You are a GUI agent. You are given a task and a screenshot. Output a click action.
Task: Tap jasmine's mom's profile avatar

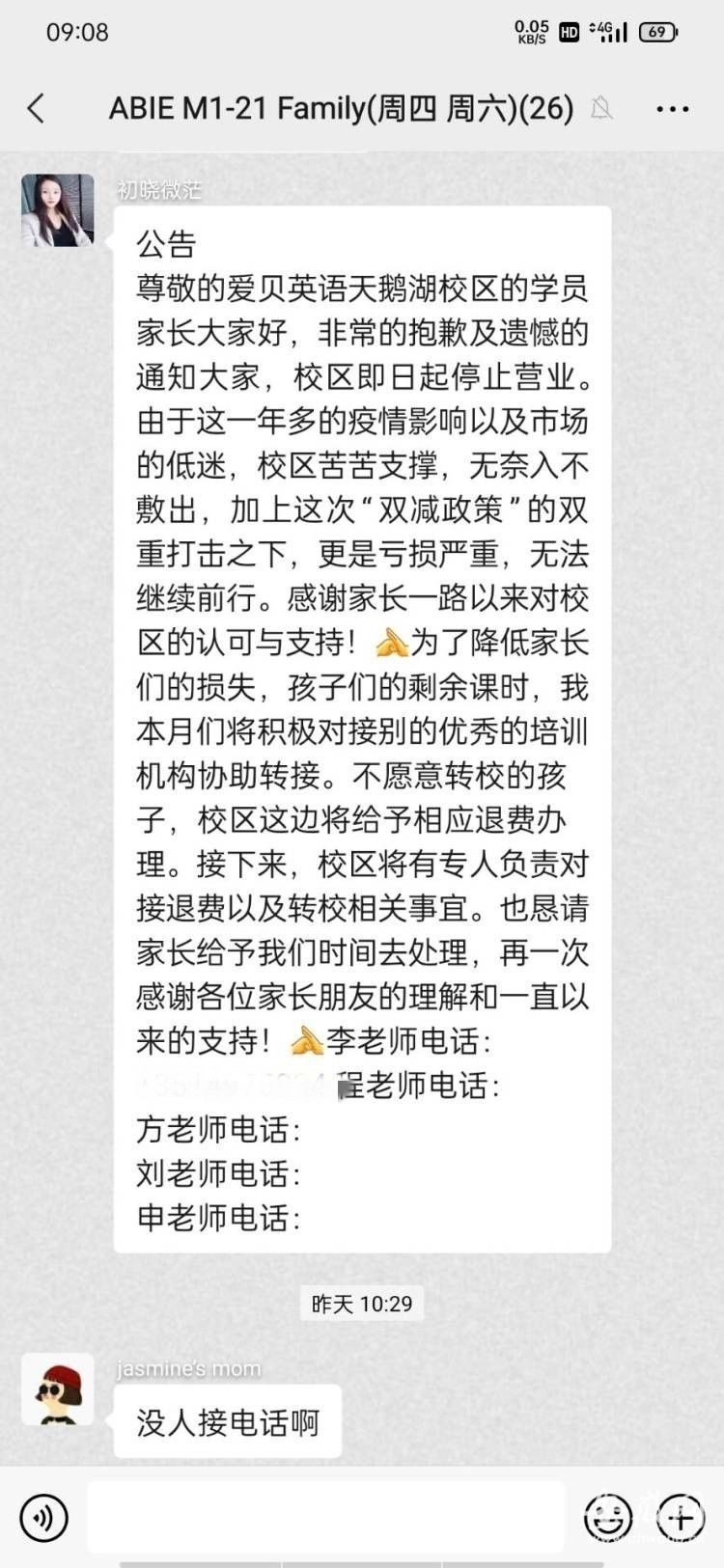(x=58, y=1389)
